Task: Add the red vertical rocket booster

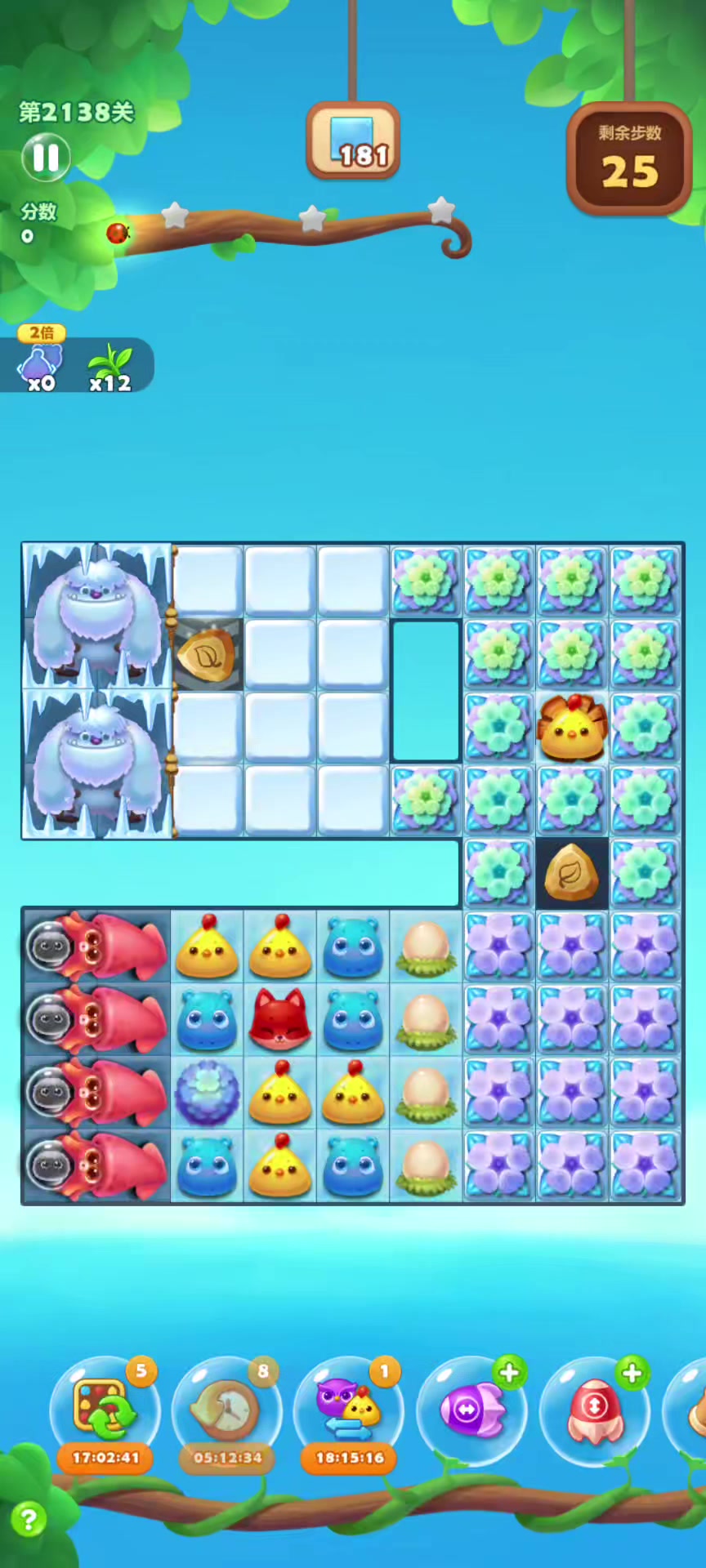Action: coord(594,1410)
